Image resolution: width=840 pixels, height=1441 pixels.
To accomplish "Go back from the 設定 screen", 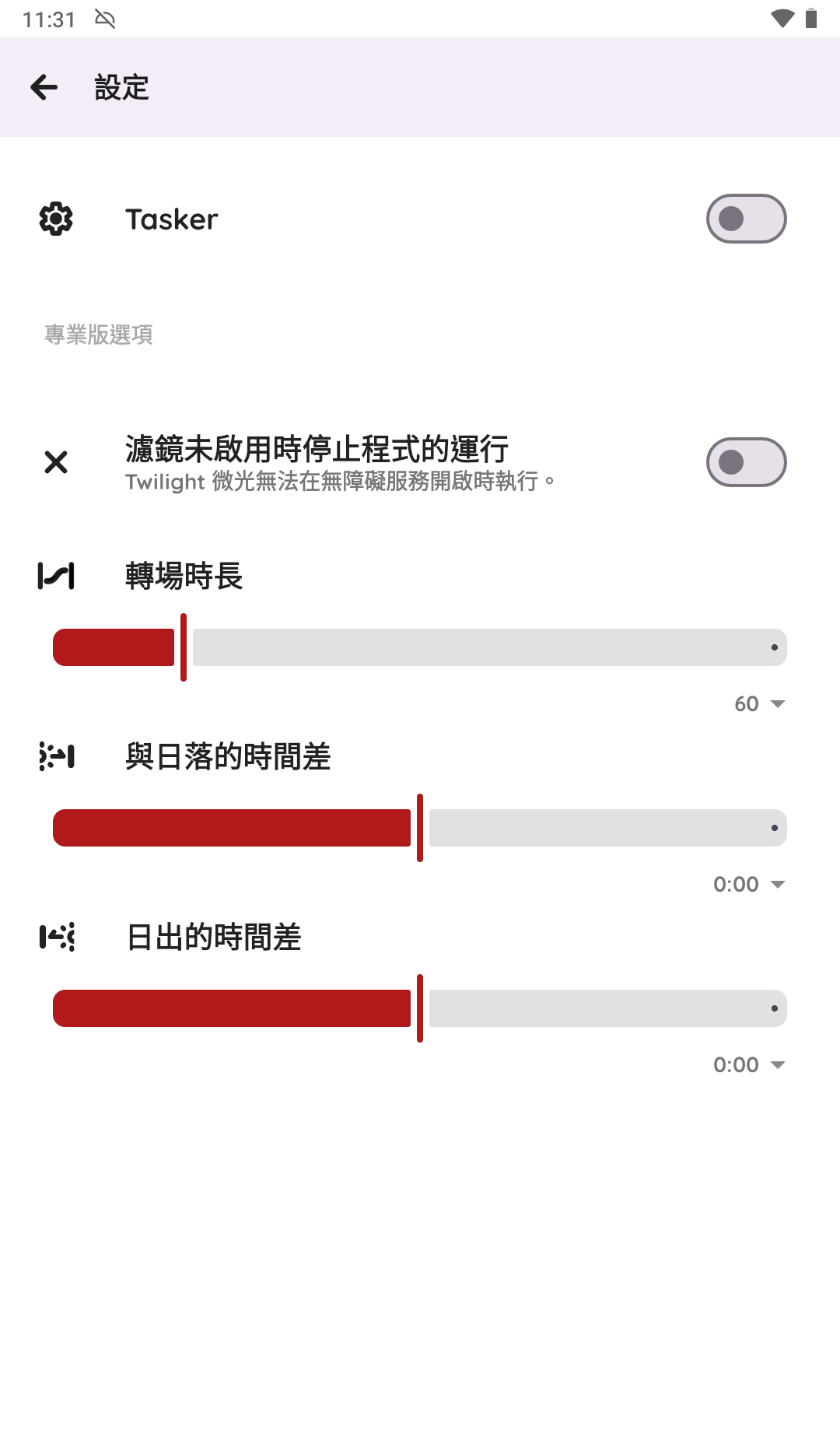I will (44, 87).
